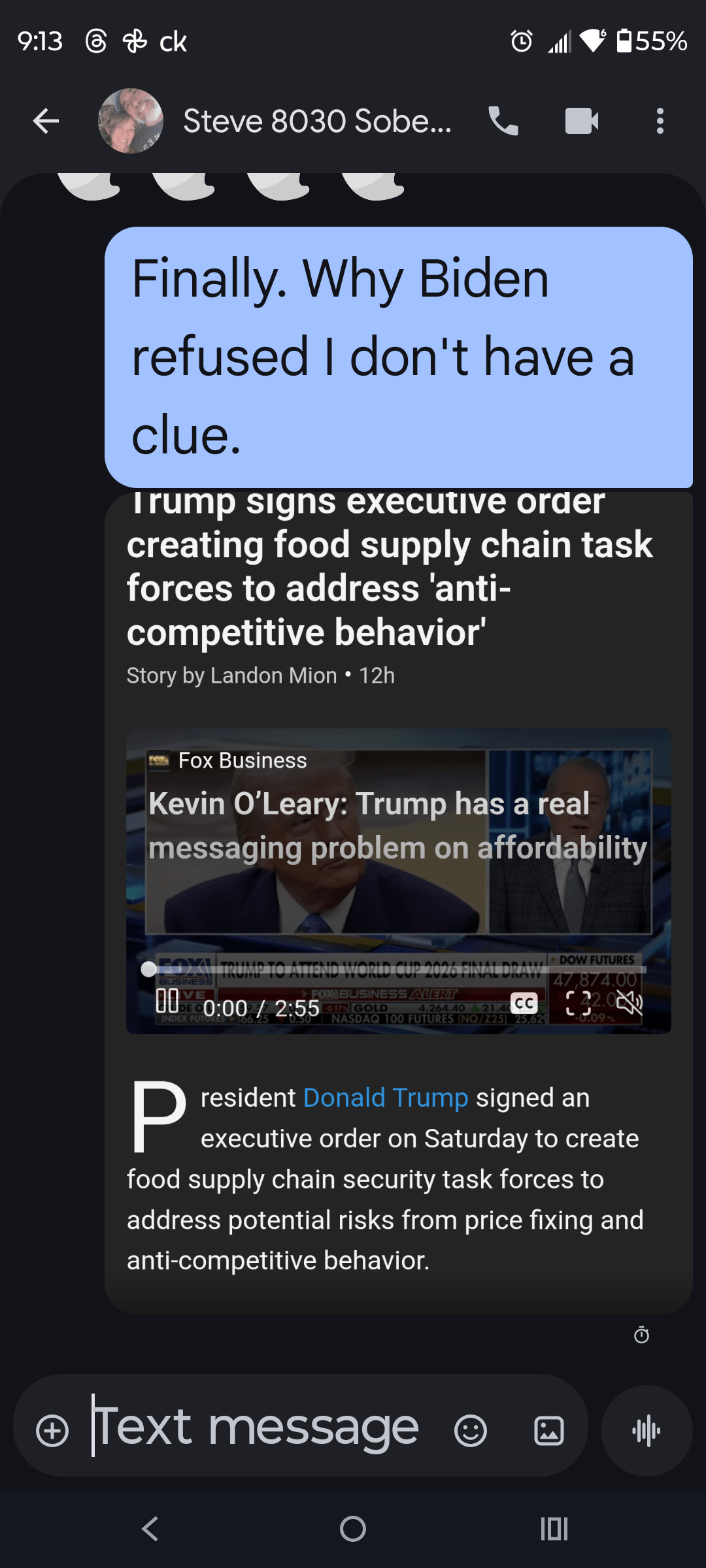
Task: Open the gallery image picker
Action: [x=548, y=1431]
